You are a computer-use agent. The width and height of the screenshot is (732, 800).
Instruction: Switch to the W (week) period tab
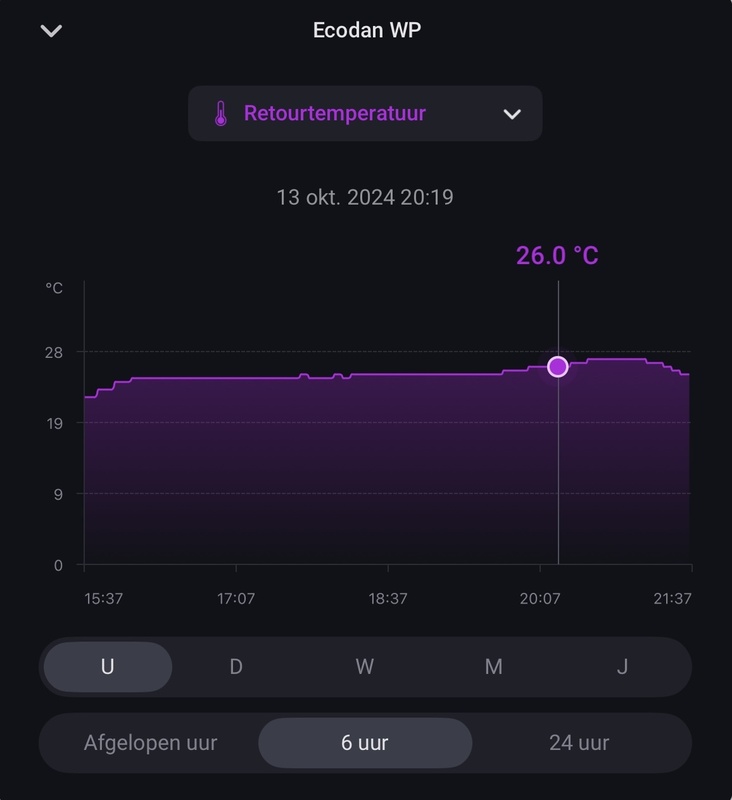point(365,667)
